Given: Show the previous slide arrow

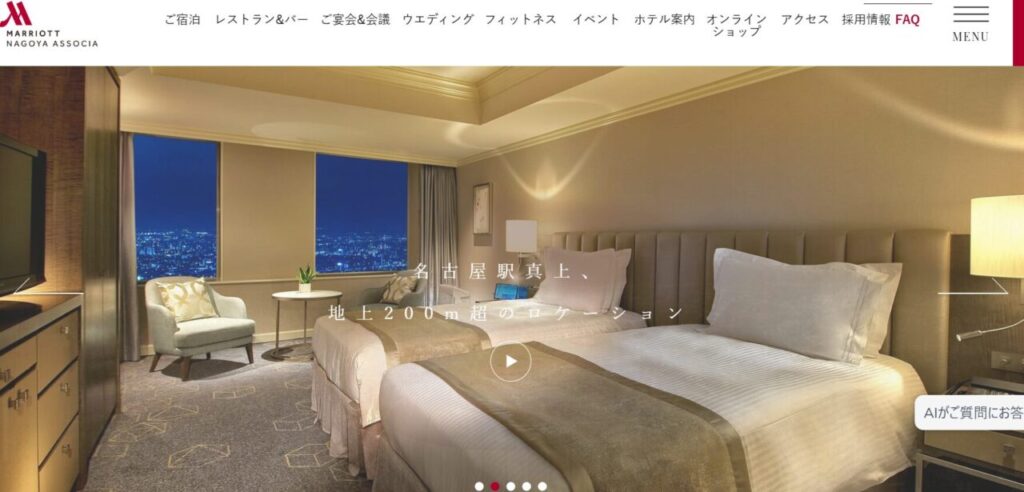Looking at the screenshot, I should [x=48, y=292].
